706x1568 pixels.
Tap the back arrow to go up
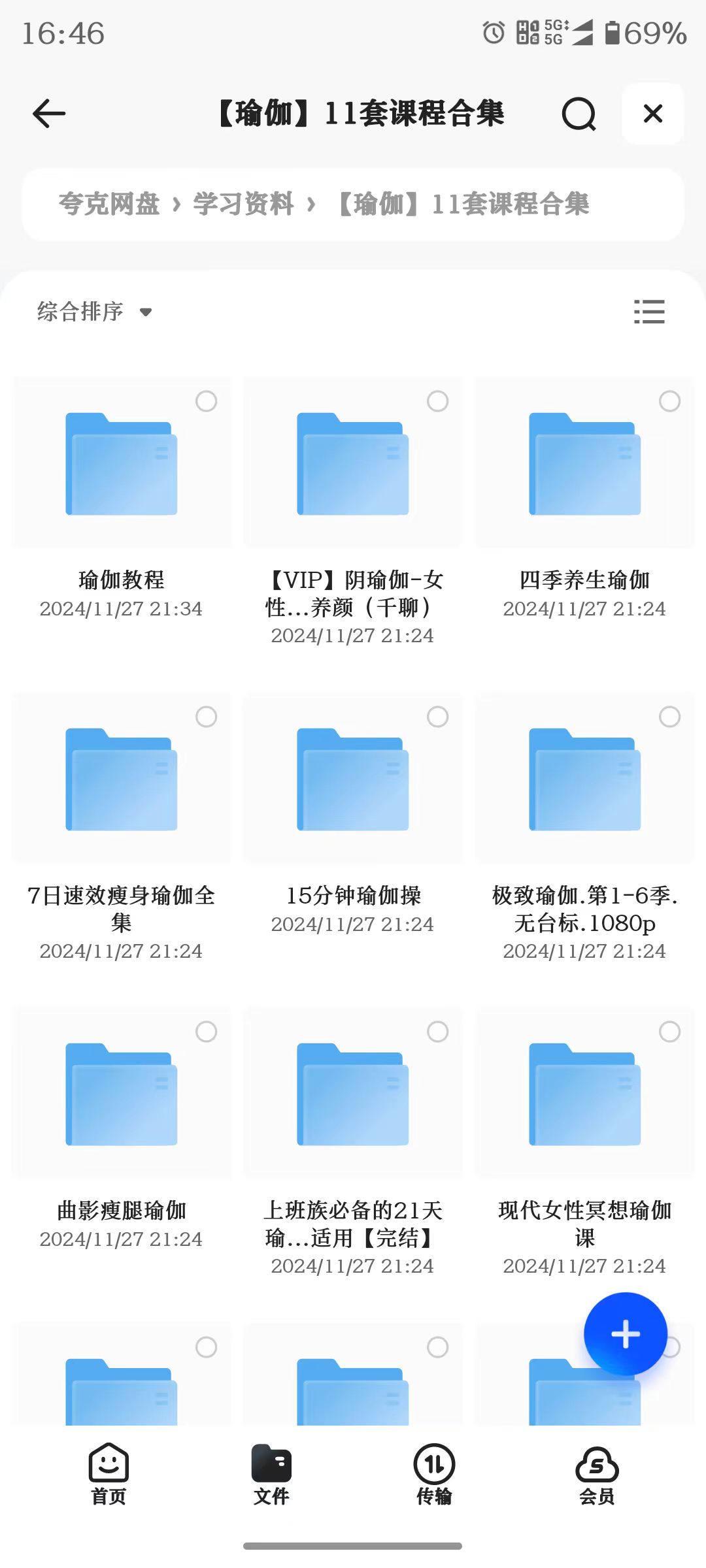[47, 114]
